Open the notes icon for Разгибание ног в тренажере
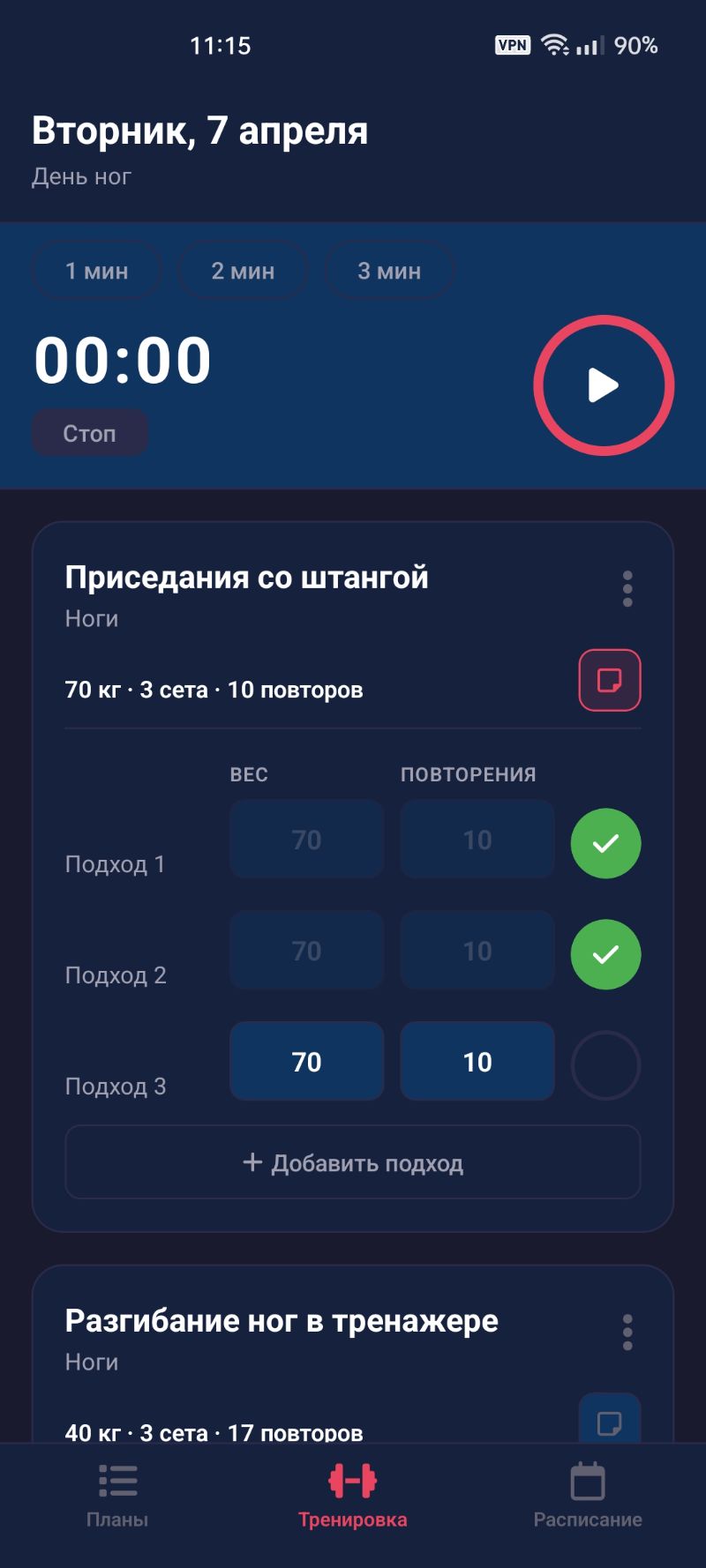 click(611, 1421)
